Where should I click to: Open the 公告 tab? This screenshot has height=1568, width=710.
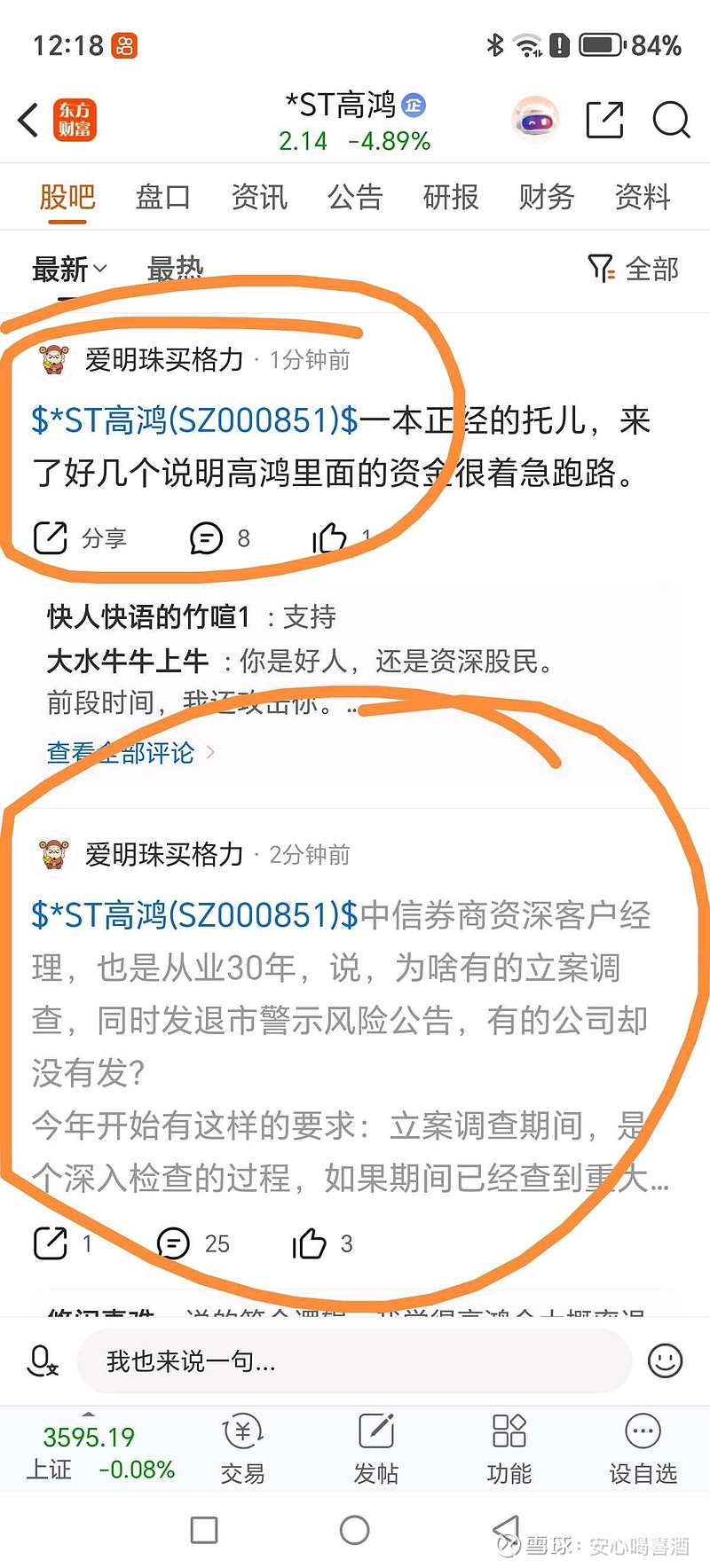tap(355, 196)
